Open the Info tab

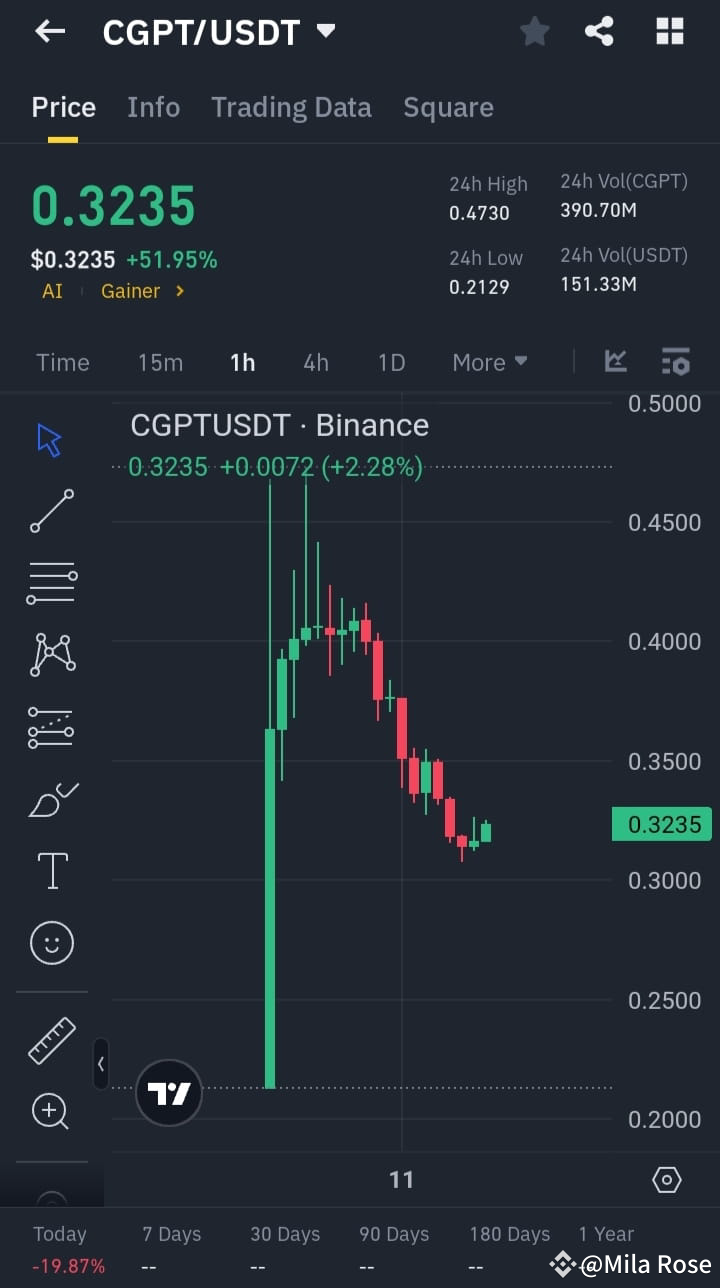(153, 107)
